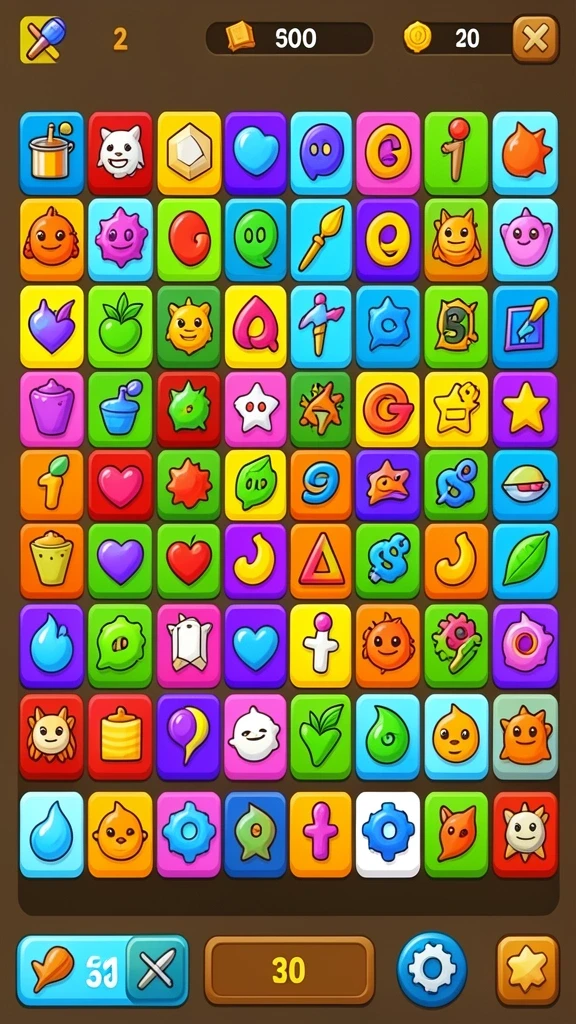Select the pink heart on the red tile
Viewport: 576px width, 1024px height.
pos(120,485)
